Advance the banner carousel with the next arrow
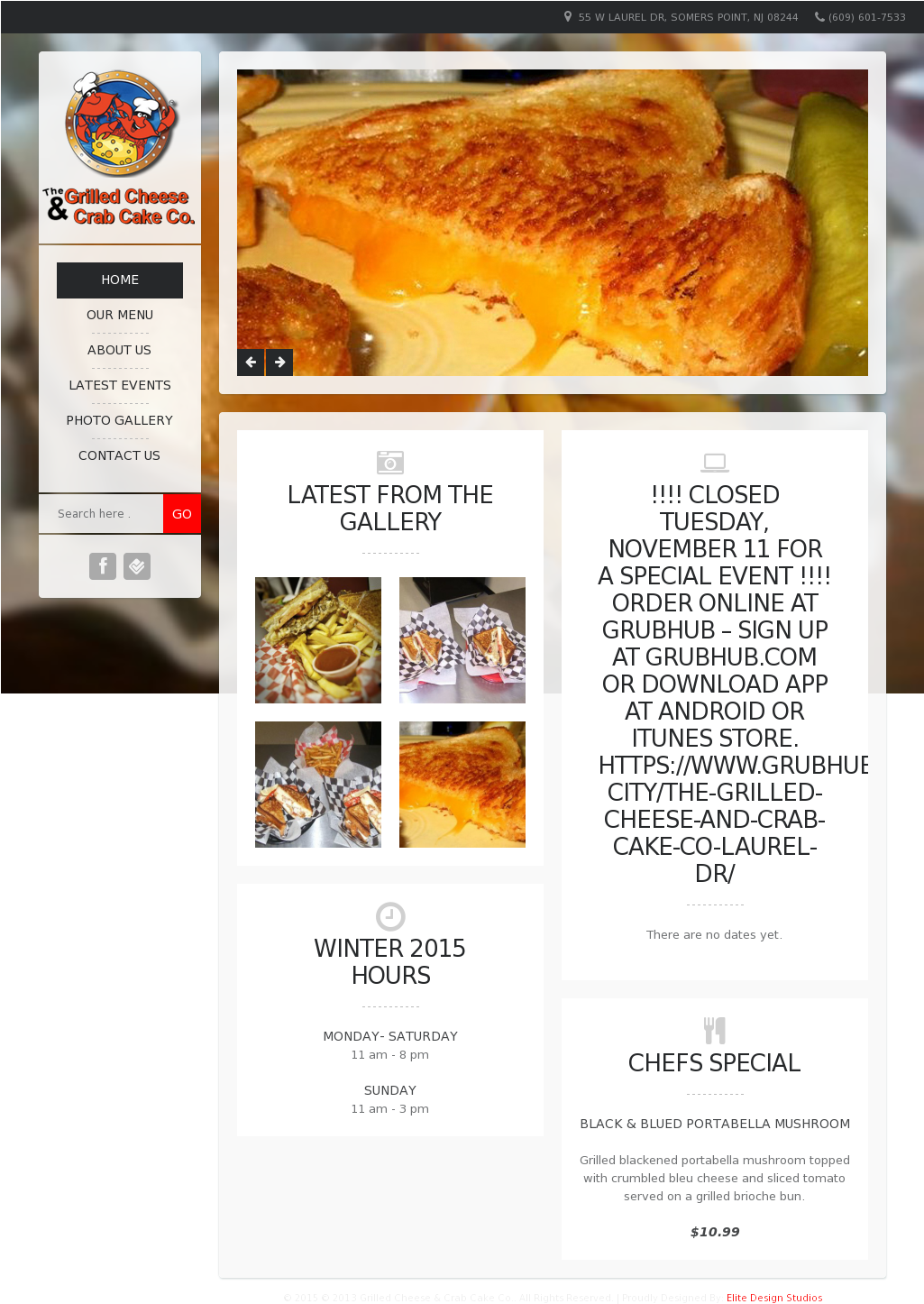The height and width of the screenshot is (1304, 924). click(x=279, y=362)
